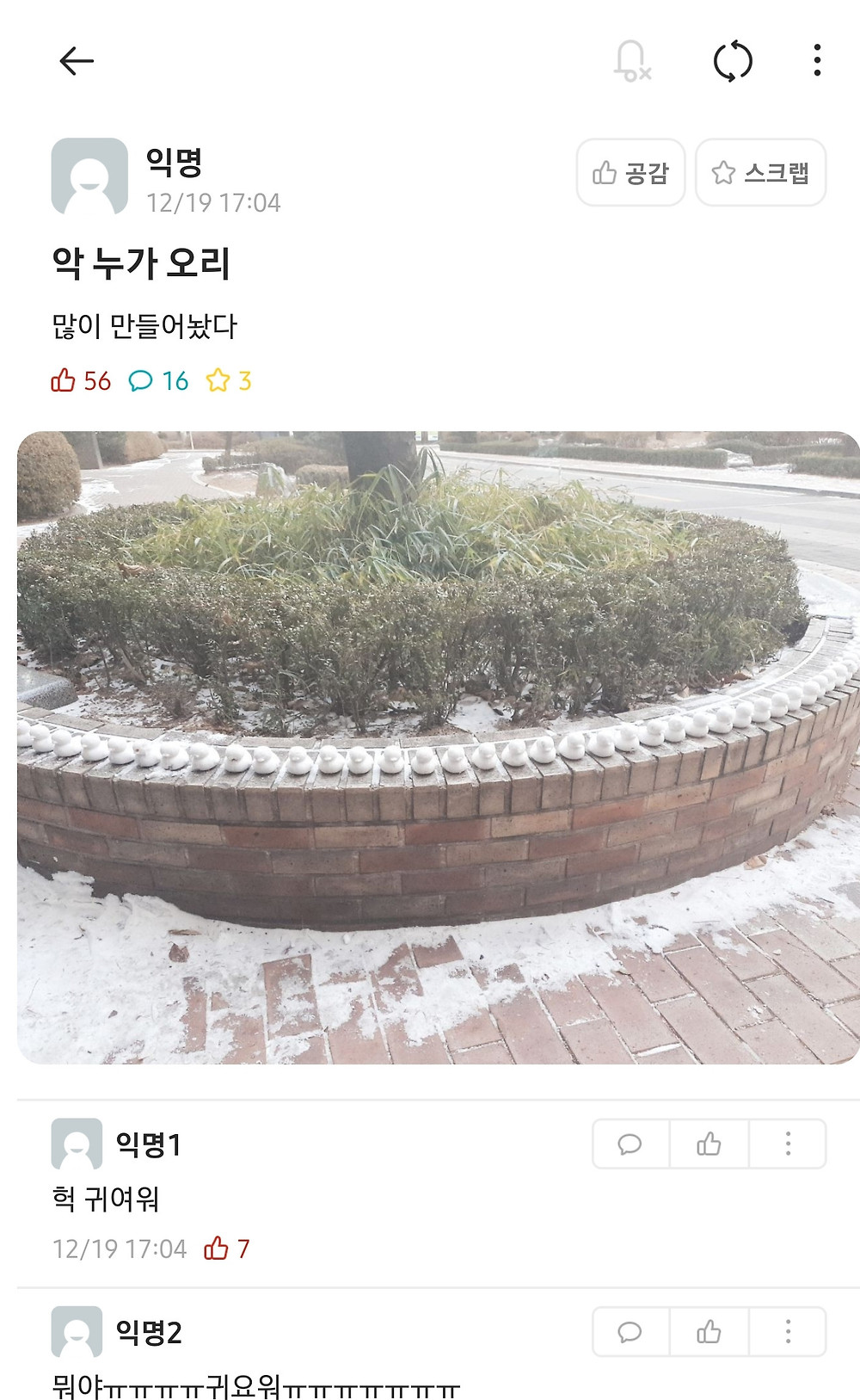Viewport: 860px width, 1400px height.
Task: Refresh the post with the reload icon
Action: click(733, 61)
